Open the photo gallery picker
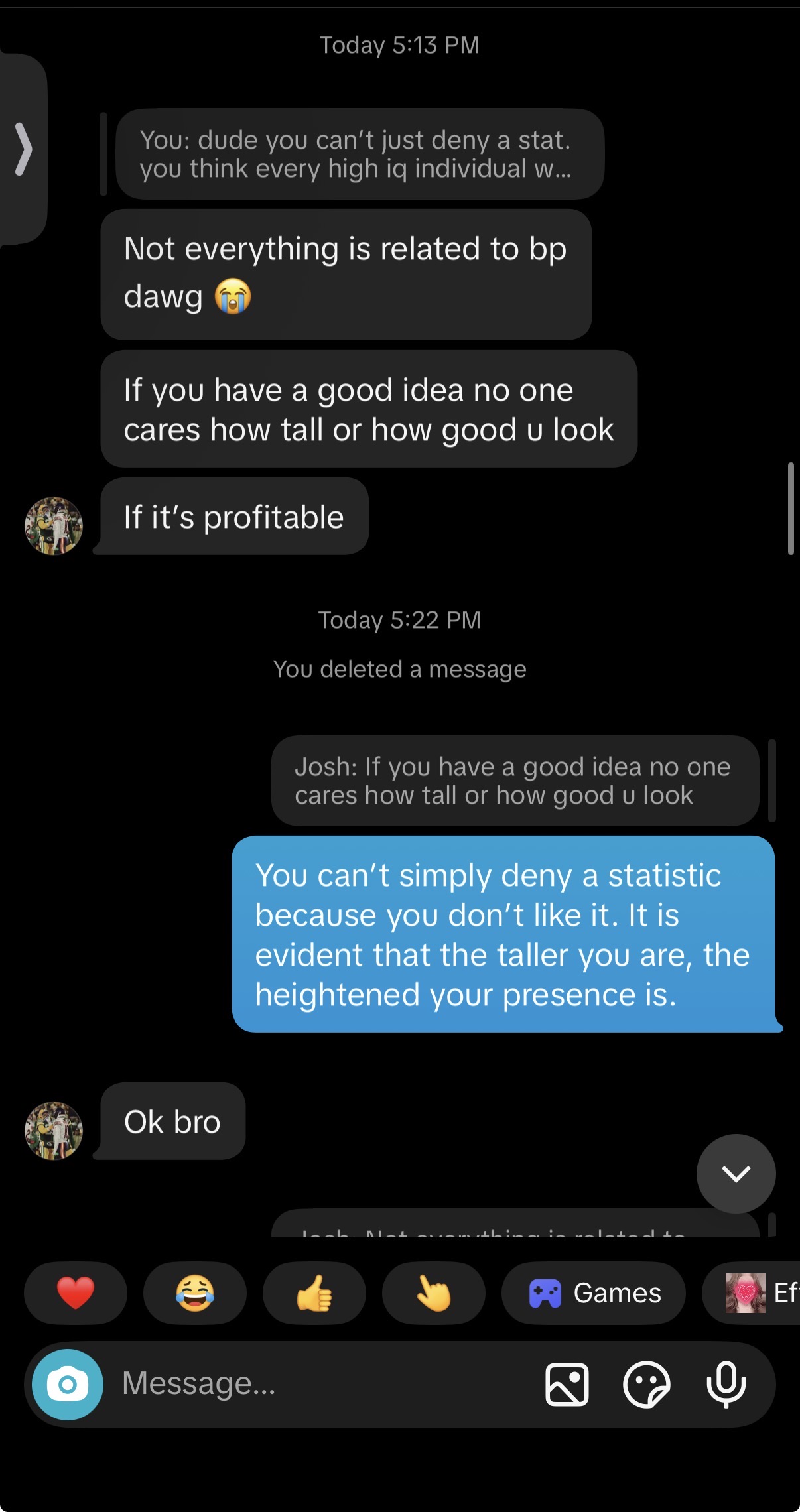The height and width of the screenshot is (1512, 800). (567, 1384)
